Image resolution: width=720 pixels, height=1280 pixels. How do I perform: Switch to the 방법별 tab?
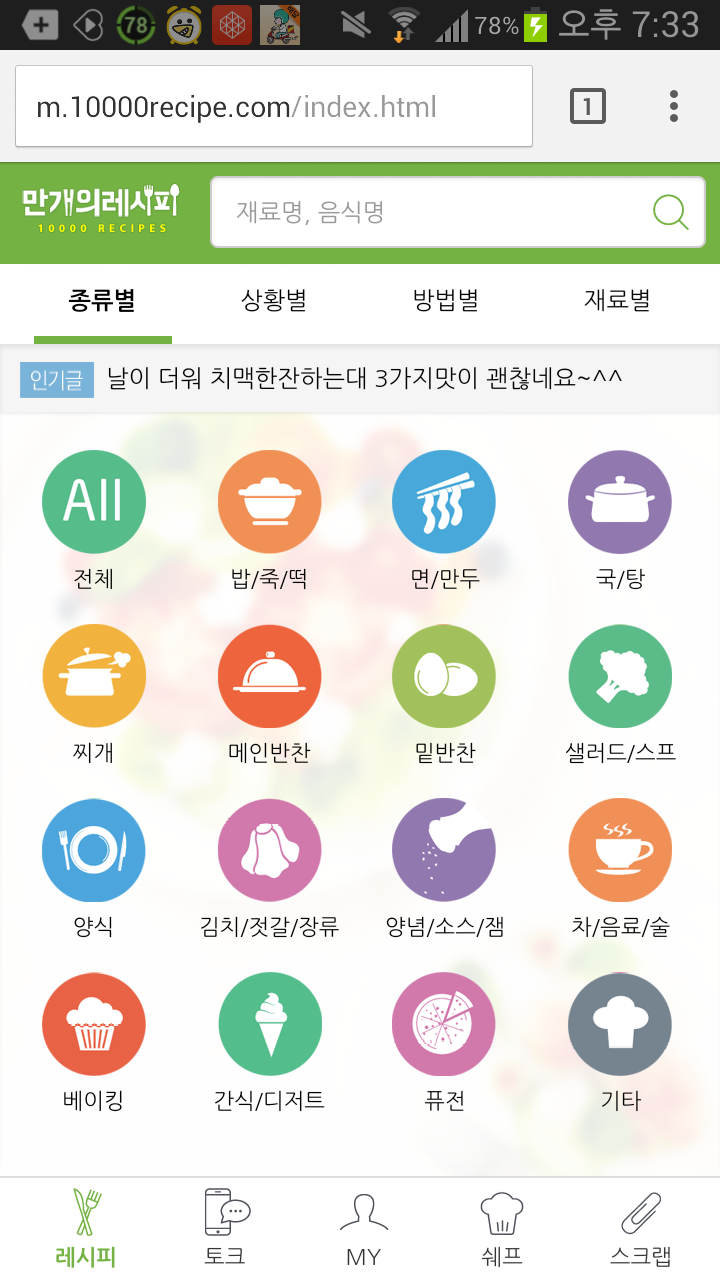tap(446, 300)
